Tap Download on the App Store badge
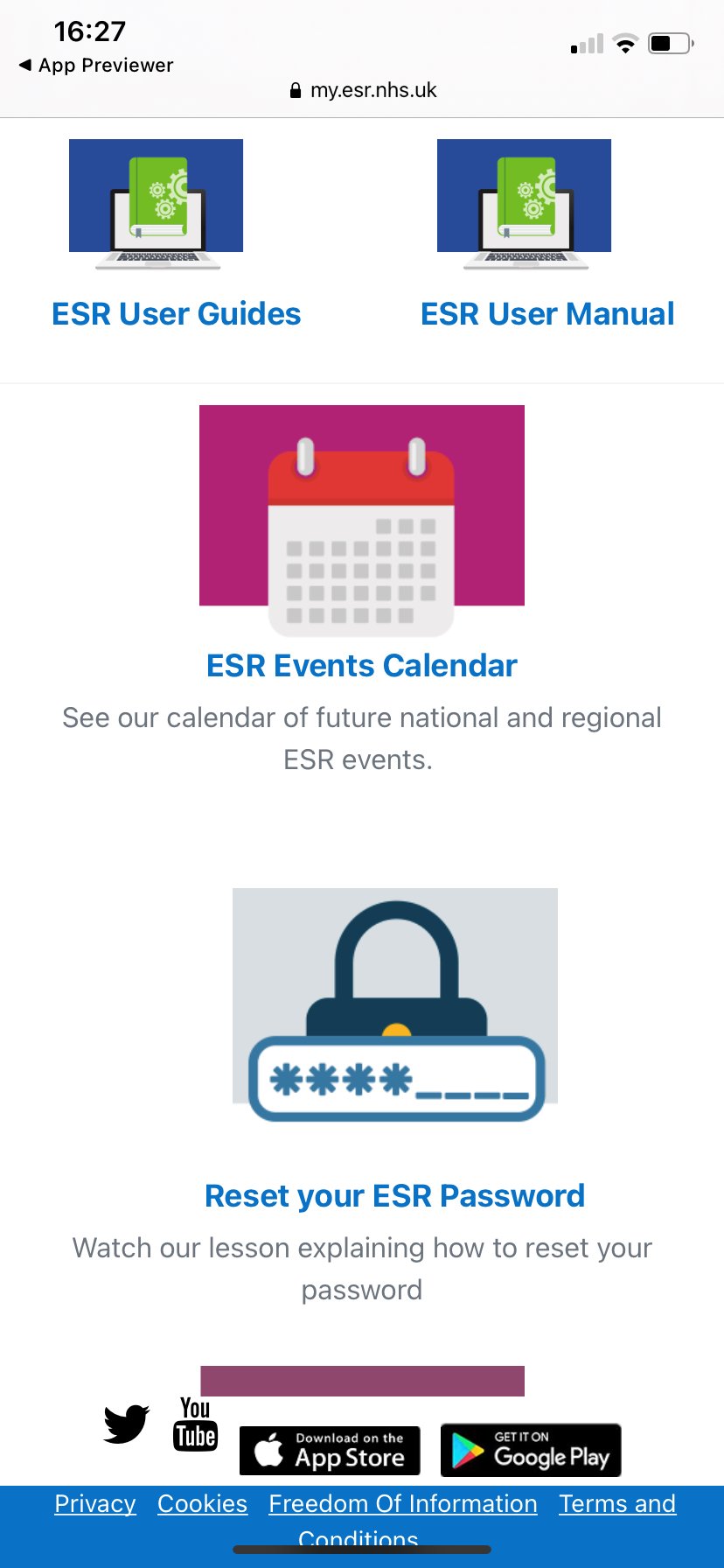The image size is (724, 1568). click(x=330, y=1451)
